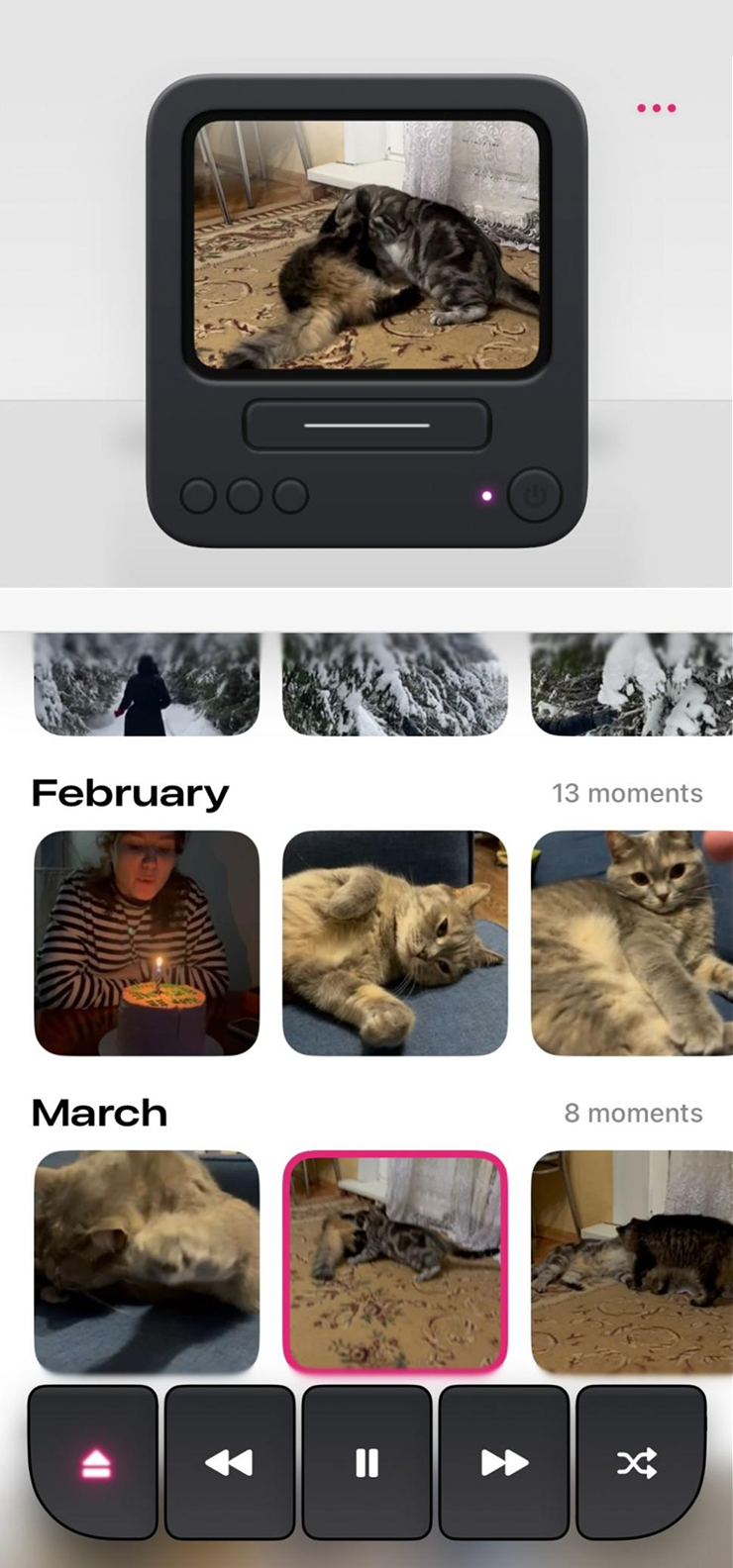Image resolution: width=733 pixels, height=1568 pixels.
Task: Tap the eject button
Action: coord(95,1462)
